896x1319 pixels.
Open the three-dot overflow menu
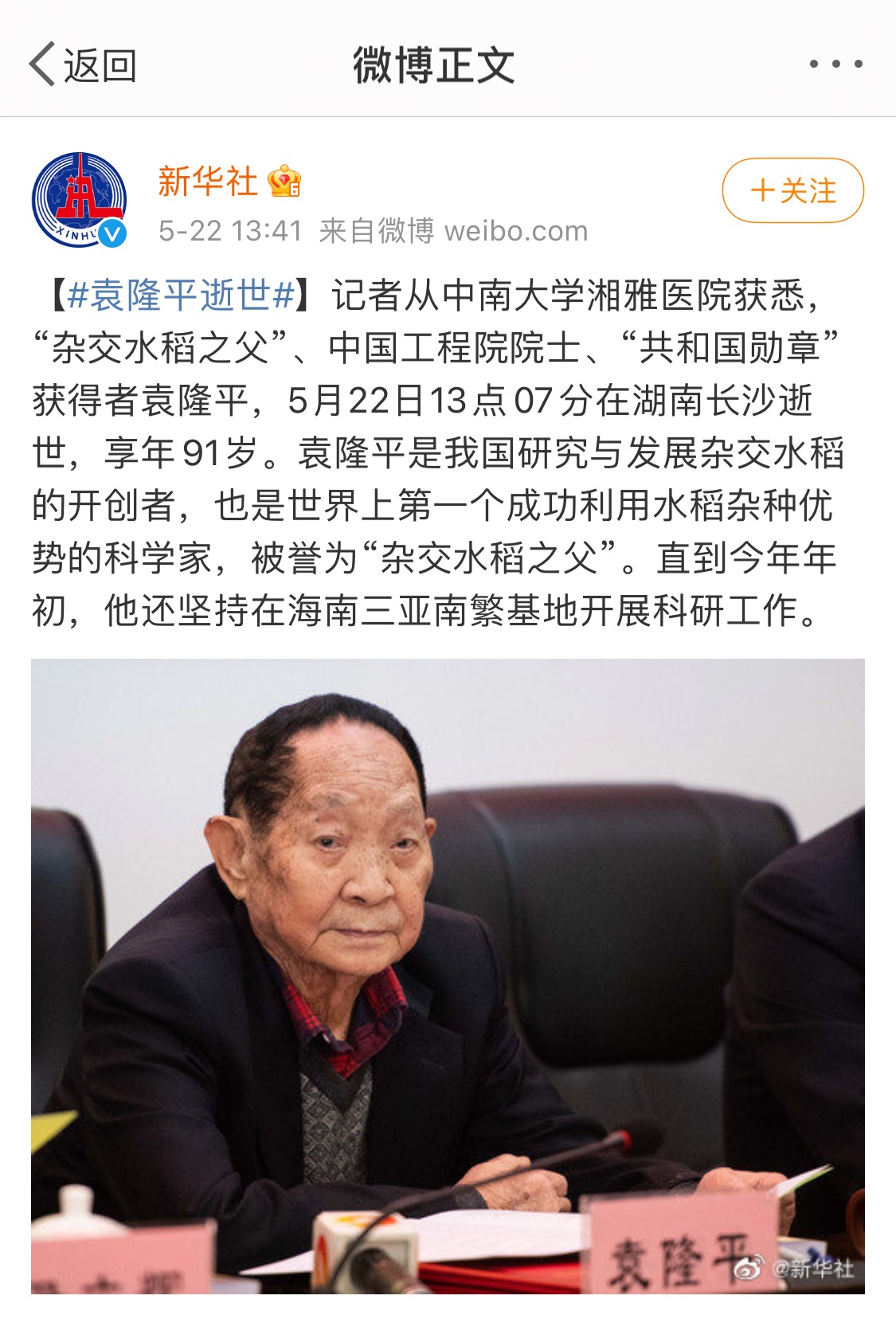pyautogui.click(x=835, y=64)
